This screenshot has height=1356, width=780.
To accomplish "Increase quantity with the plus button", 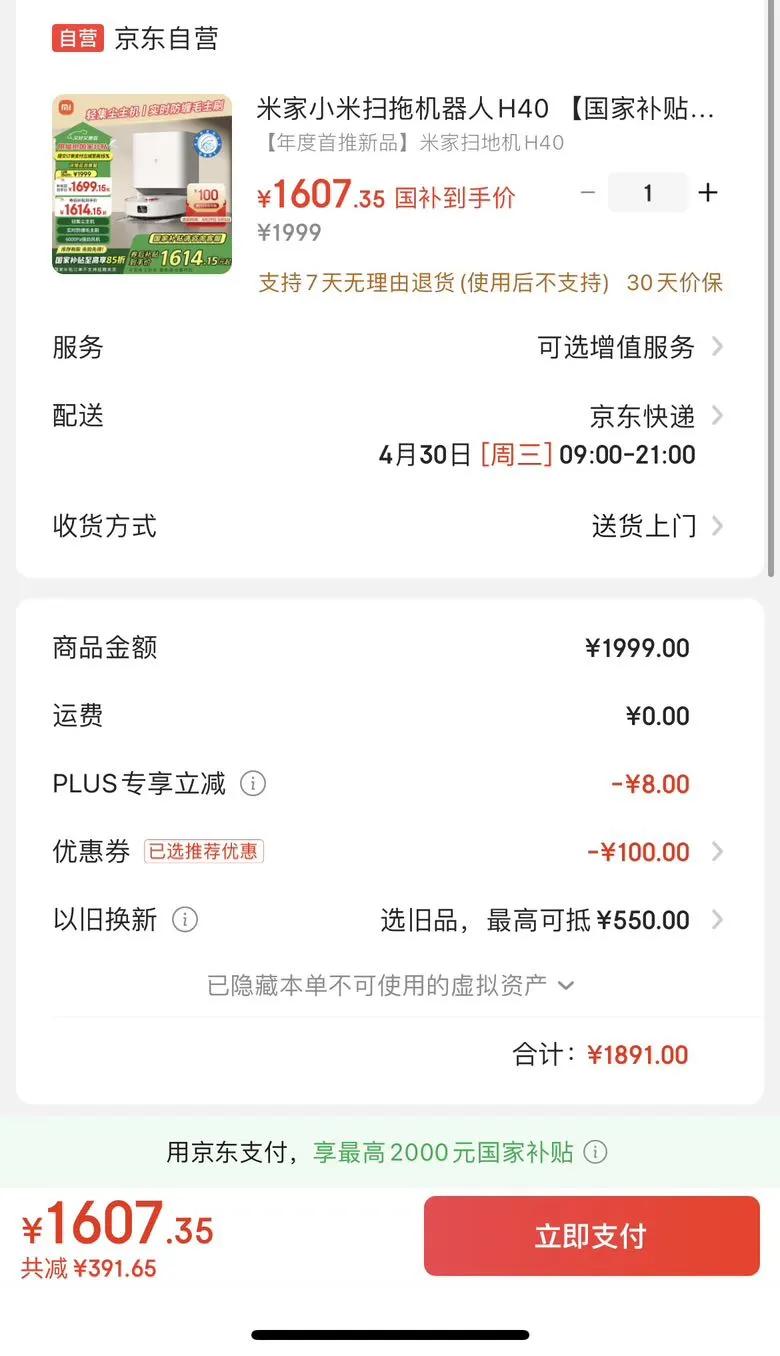I will [708, 192].
